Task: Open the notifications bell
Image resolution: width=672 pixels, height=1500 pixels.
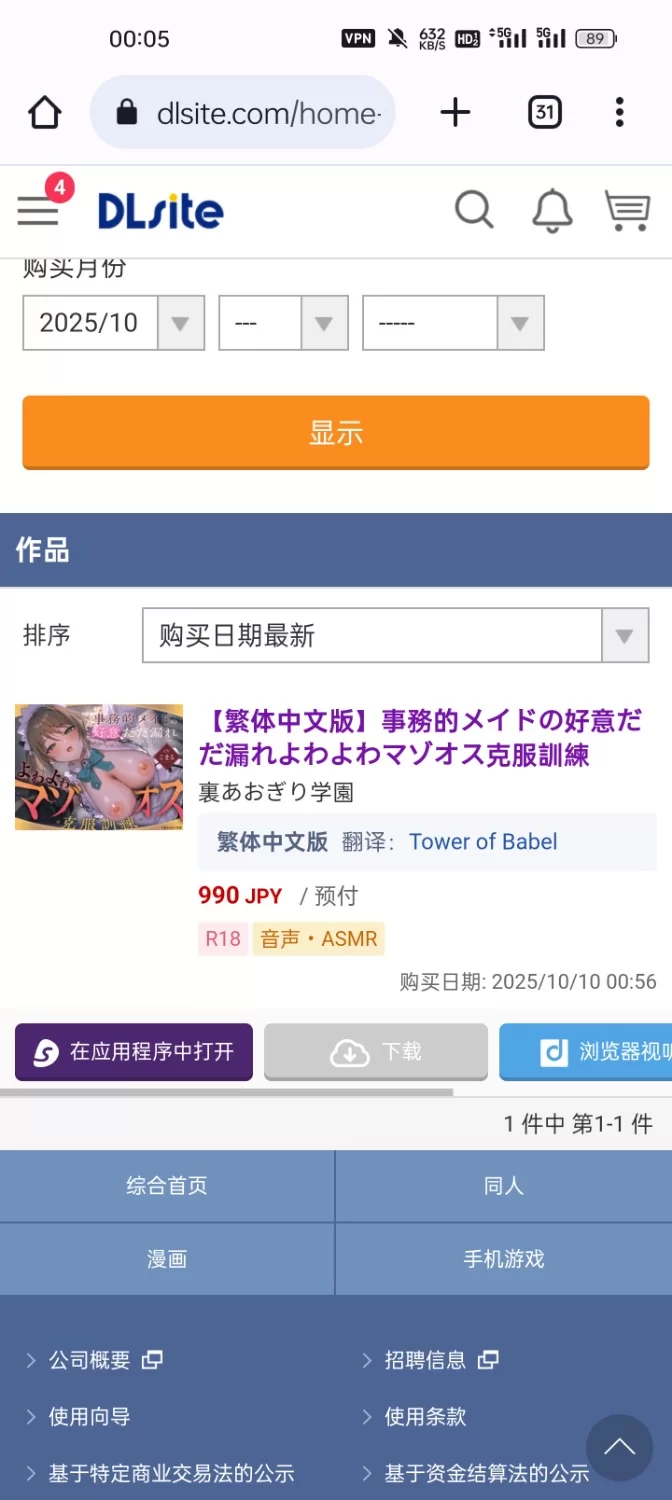Action: click(551, 210)
